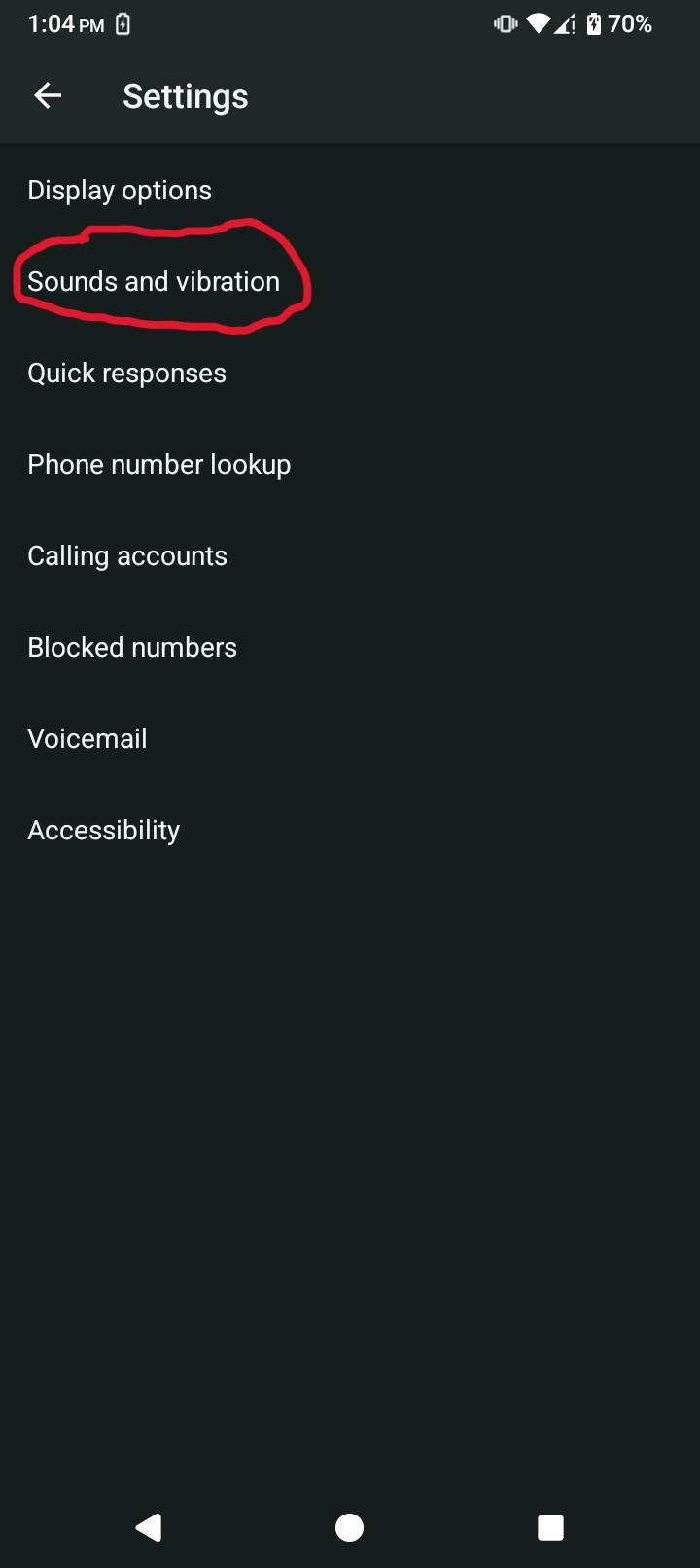This screenshot has width=700, height=1568.
Task: Open Sounds and vibration settings
Action: [x=154, y=282]
